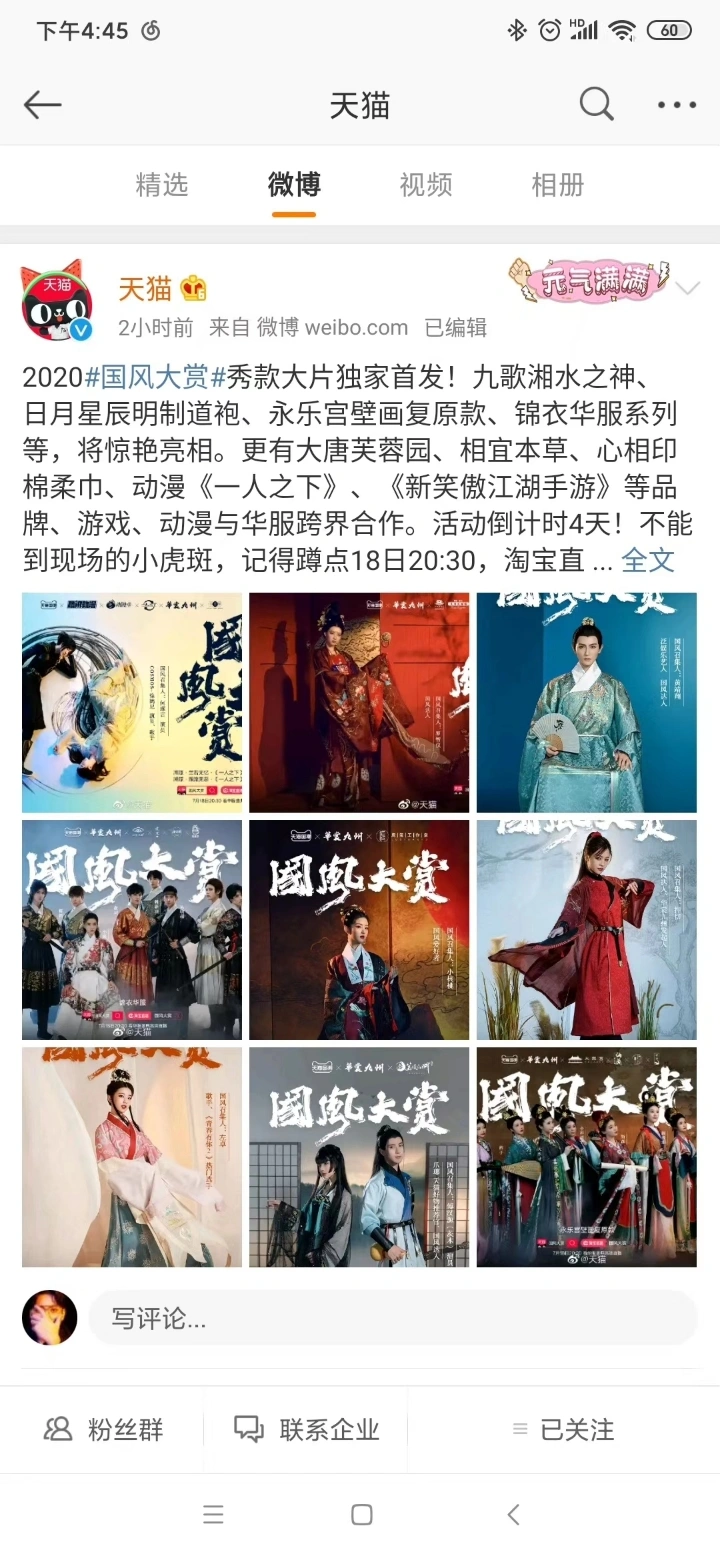The width and height of the screenshot is (720, 1560).
Task: View the 永乐宫壁画 poster thumbnail
Action: [x=586, y=1157]
